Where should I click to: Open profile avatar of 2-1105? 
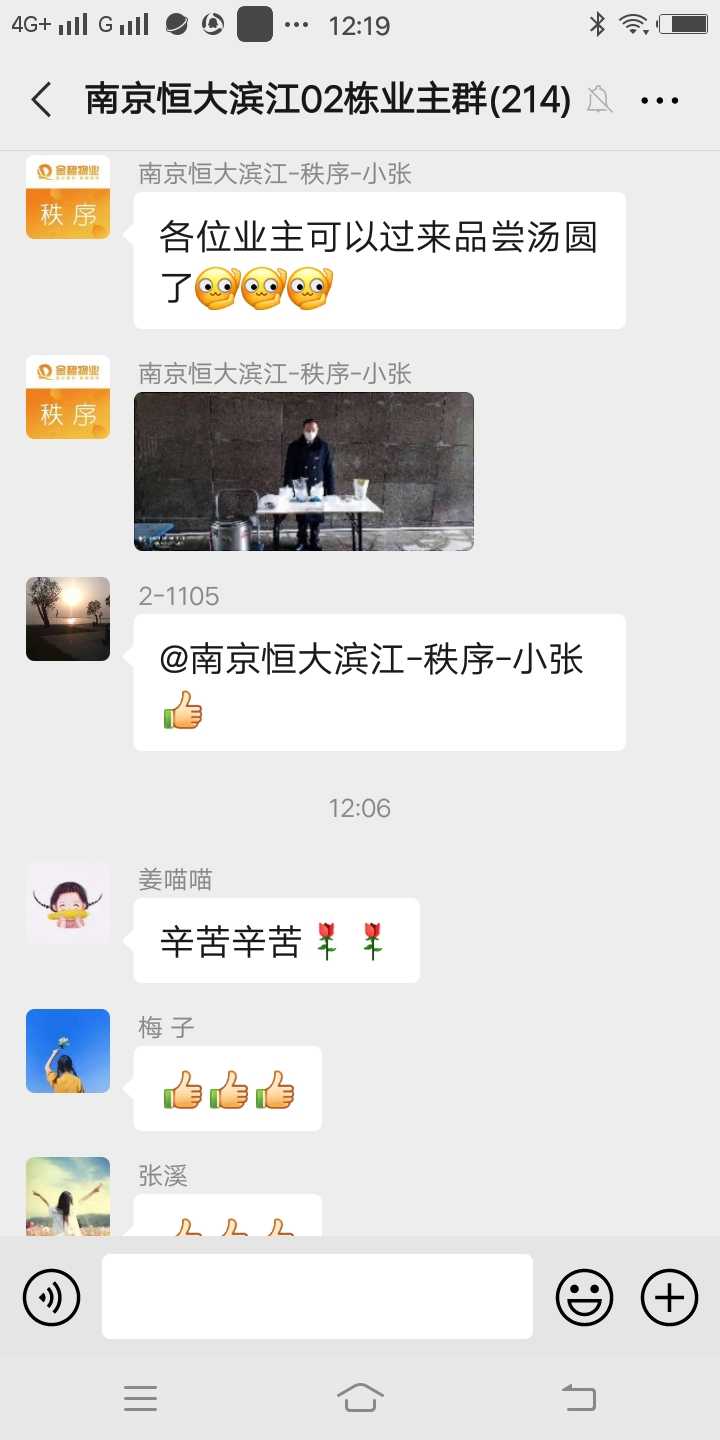pyautogui.click(x=68, y=619)
